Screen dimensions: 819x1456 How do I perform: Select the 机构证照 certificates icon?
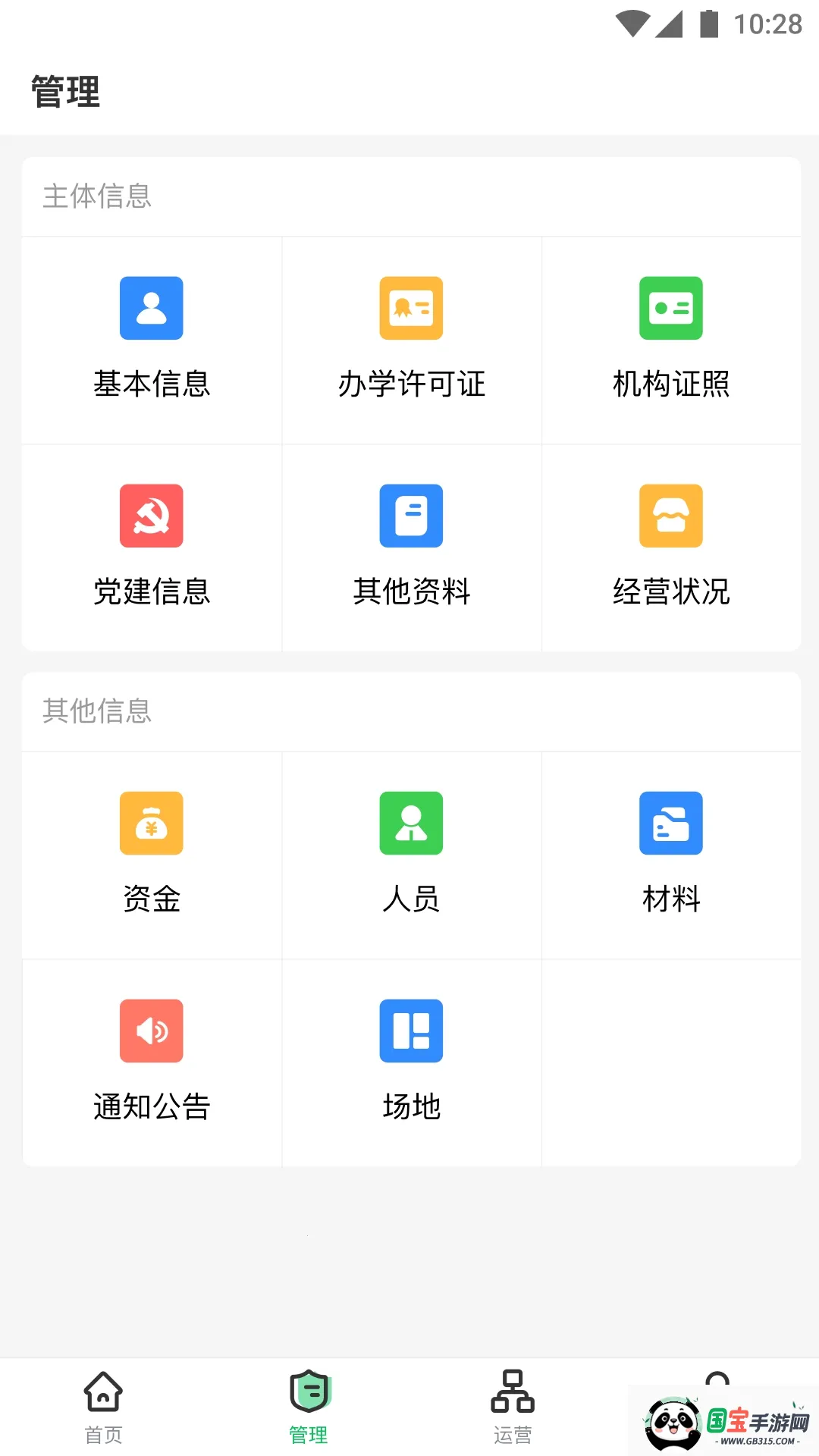670,309
